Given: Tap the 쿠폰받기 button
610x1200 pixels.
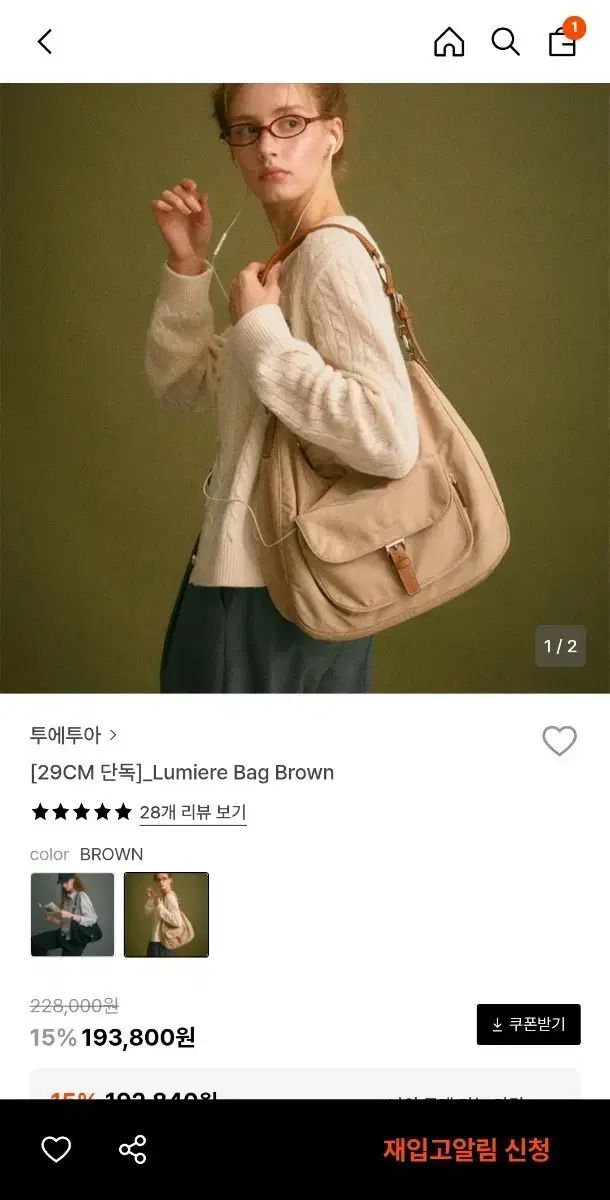Looking at the screenshot, I should (528, 1024).
